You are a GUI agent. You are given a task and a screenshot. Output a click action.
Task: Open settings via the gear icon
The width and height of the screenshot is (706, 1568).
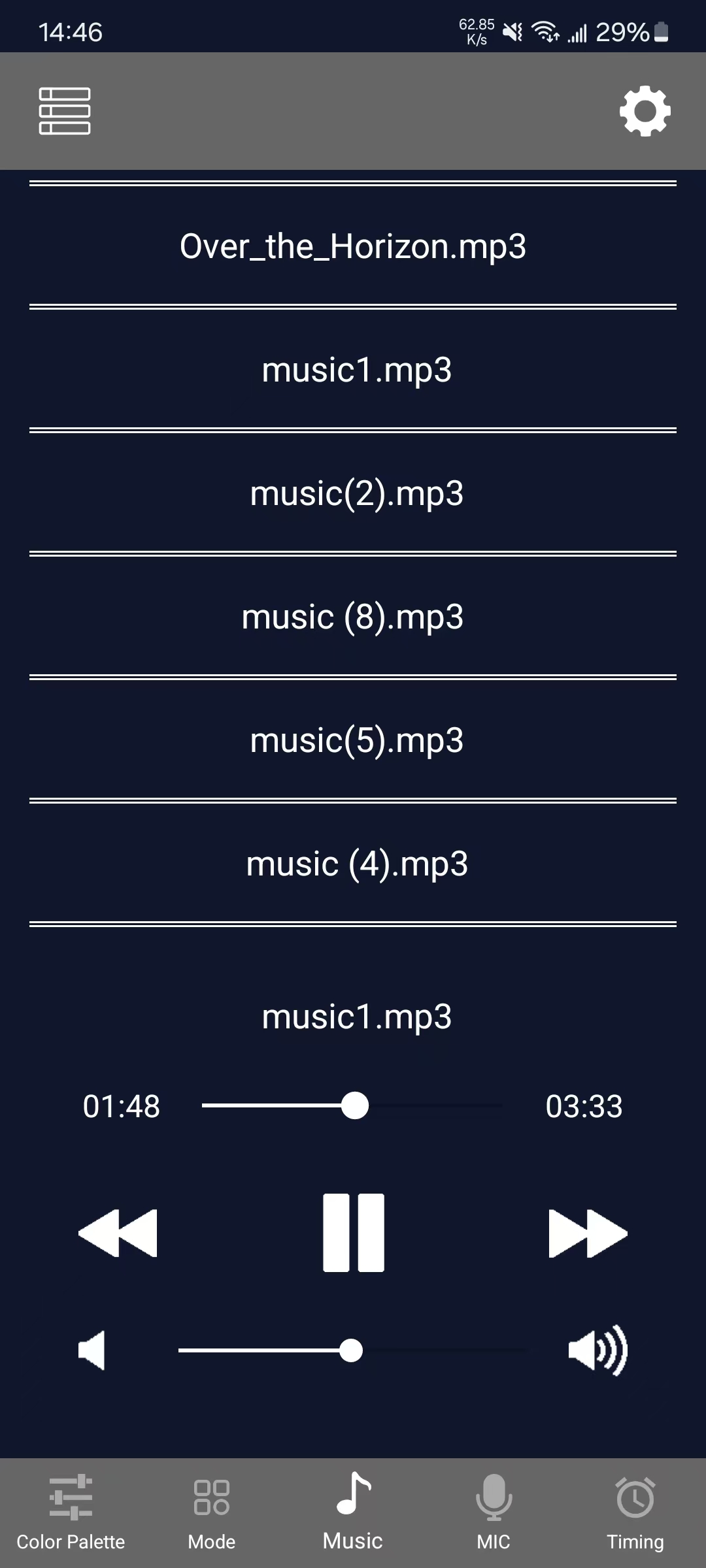[x=645, y=111]
